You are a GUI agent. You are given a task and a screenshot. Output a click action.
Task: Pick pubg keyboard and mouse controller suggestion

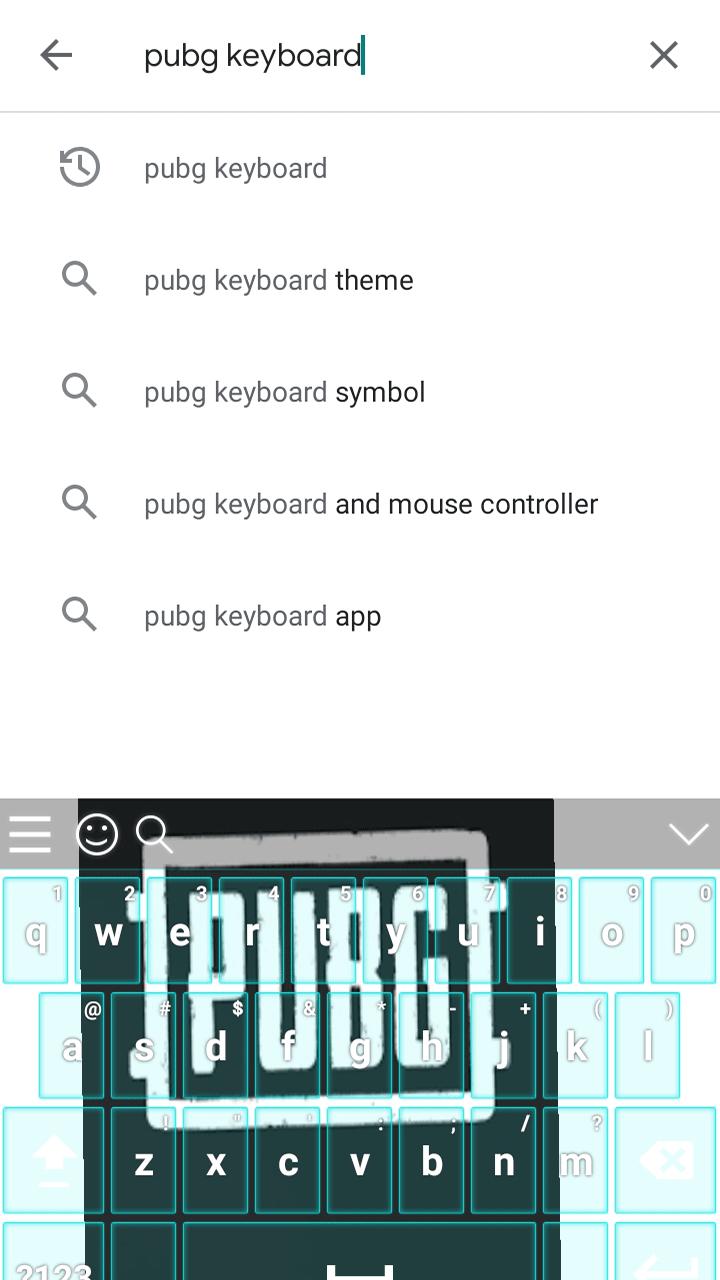pos(370,504)
